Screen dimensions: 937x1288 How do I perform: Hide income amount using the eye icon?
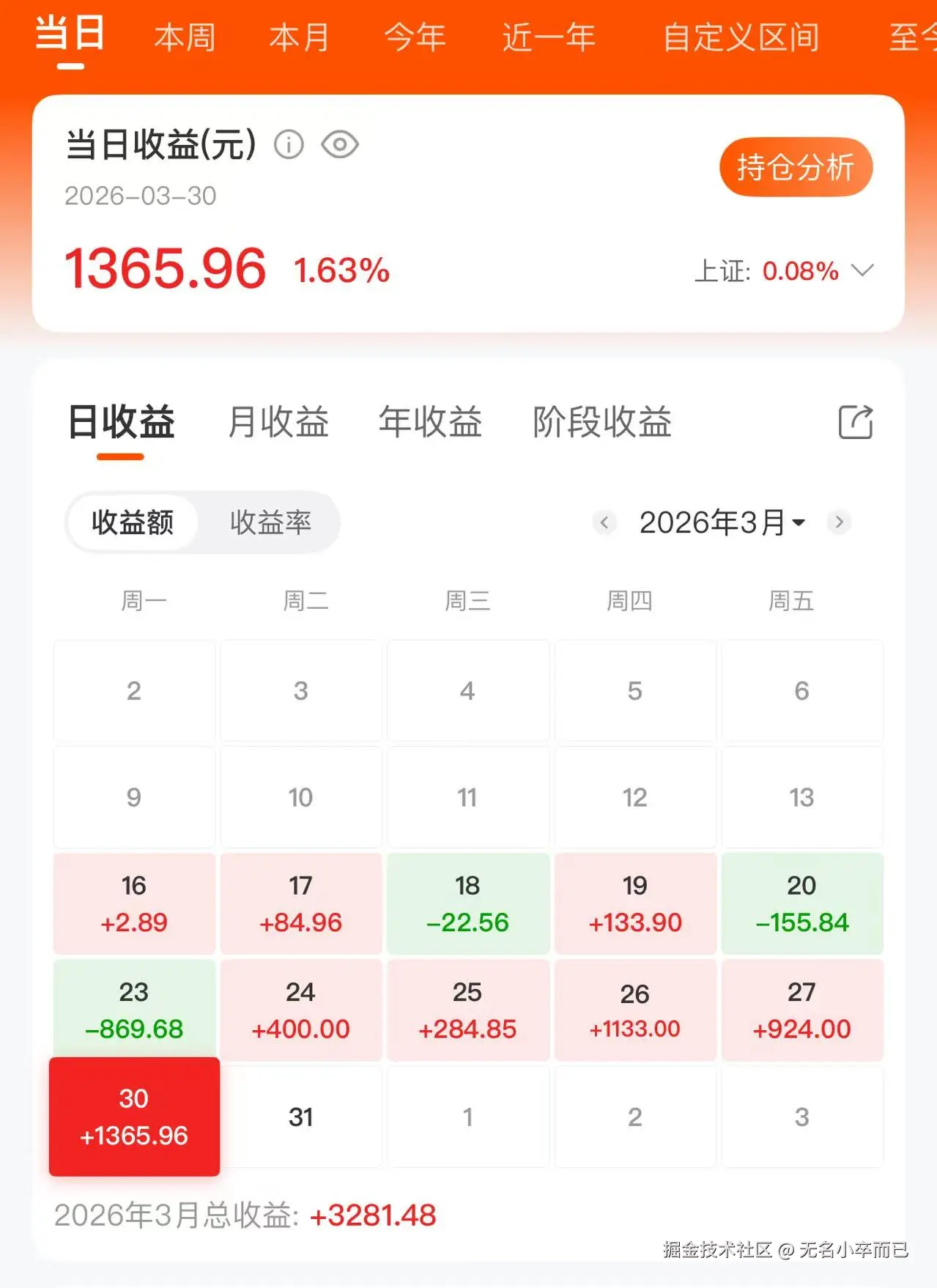(x=341, y=145)
